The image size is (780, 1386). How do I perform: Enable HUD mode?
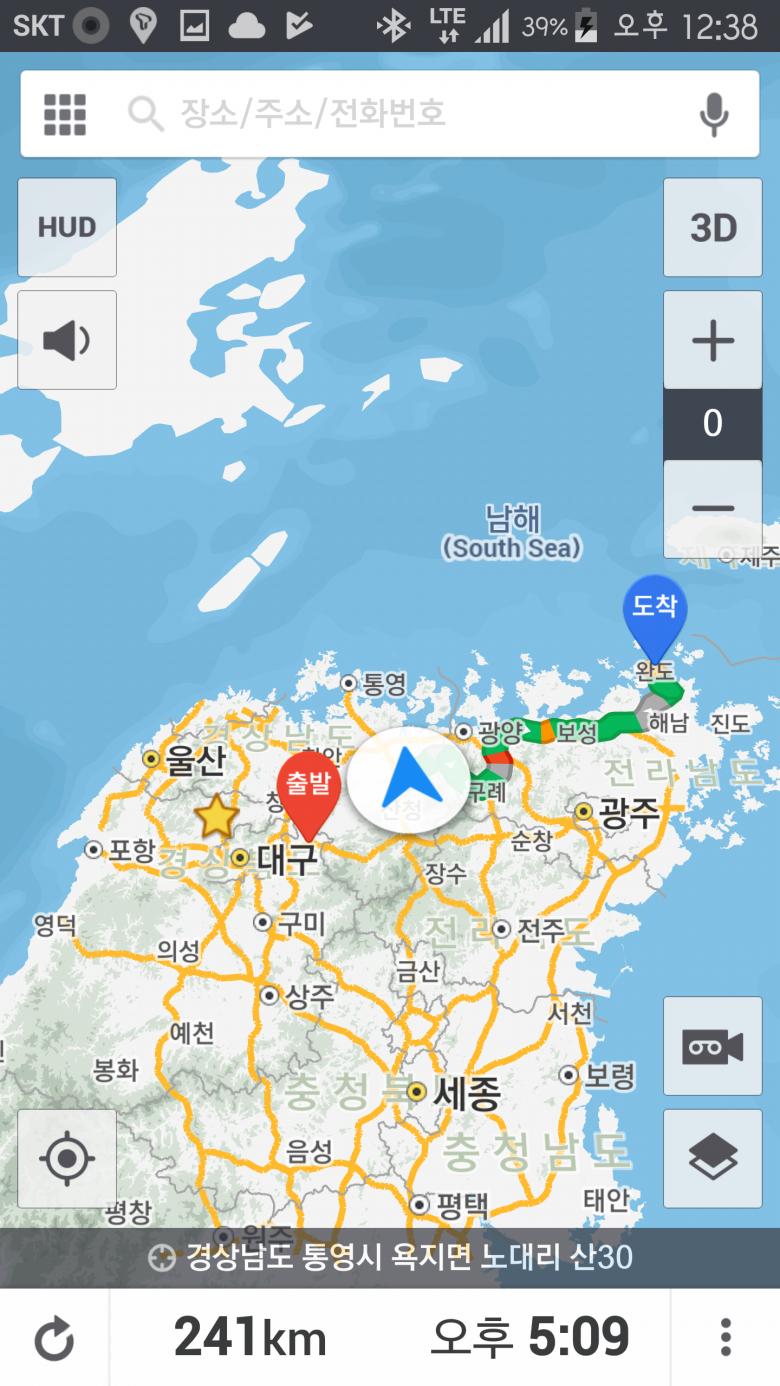67,228
